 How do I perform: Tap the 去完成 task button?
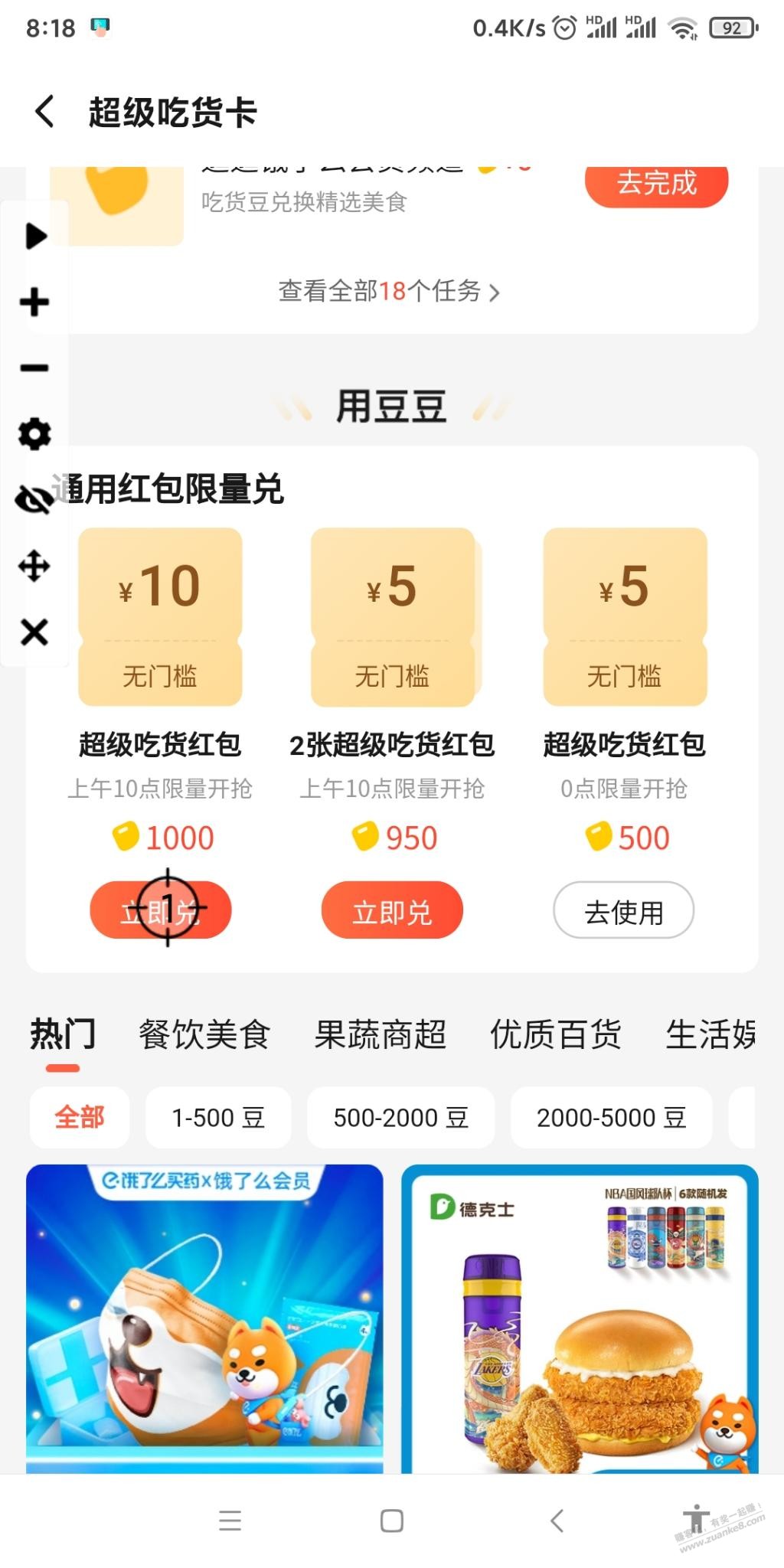click(x=656, y=184)
